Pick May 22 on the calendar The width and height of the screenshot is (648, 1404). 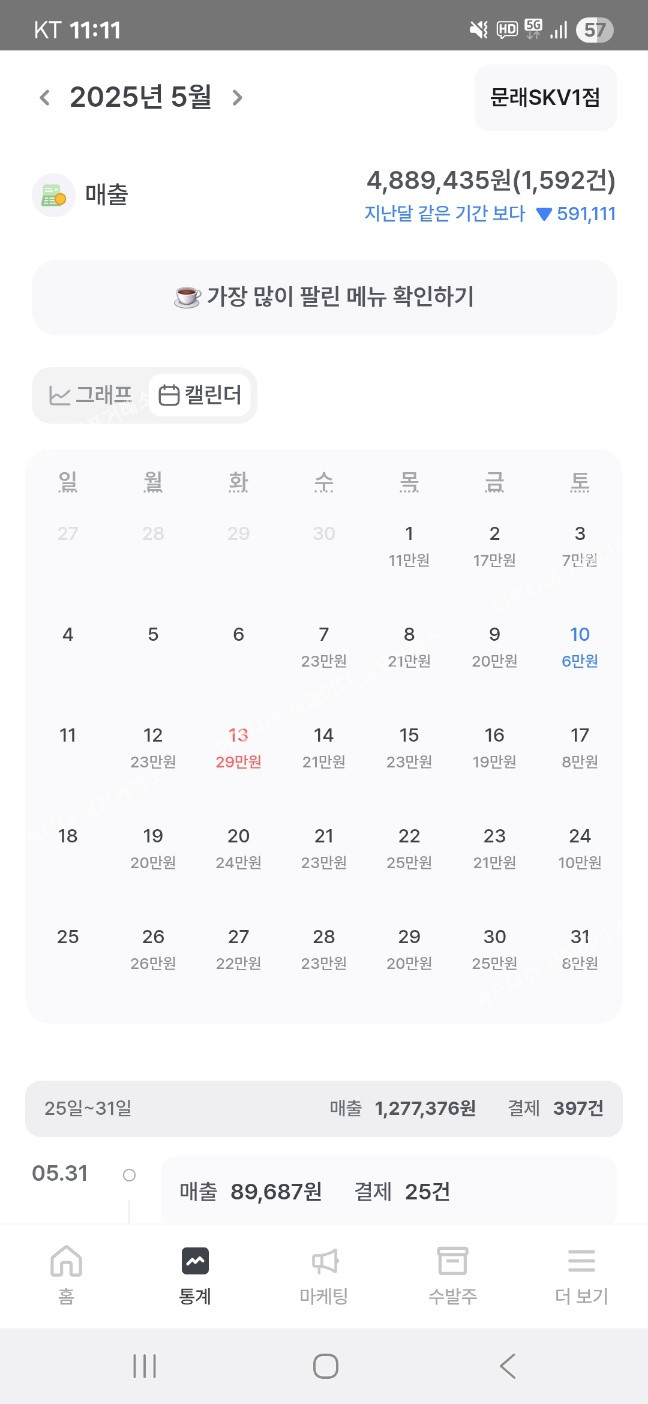click(409, 847)
